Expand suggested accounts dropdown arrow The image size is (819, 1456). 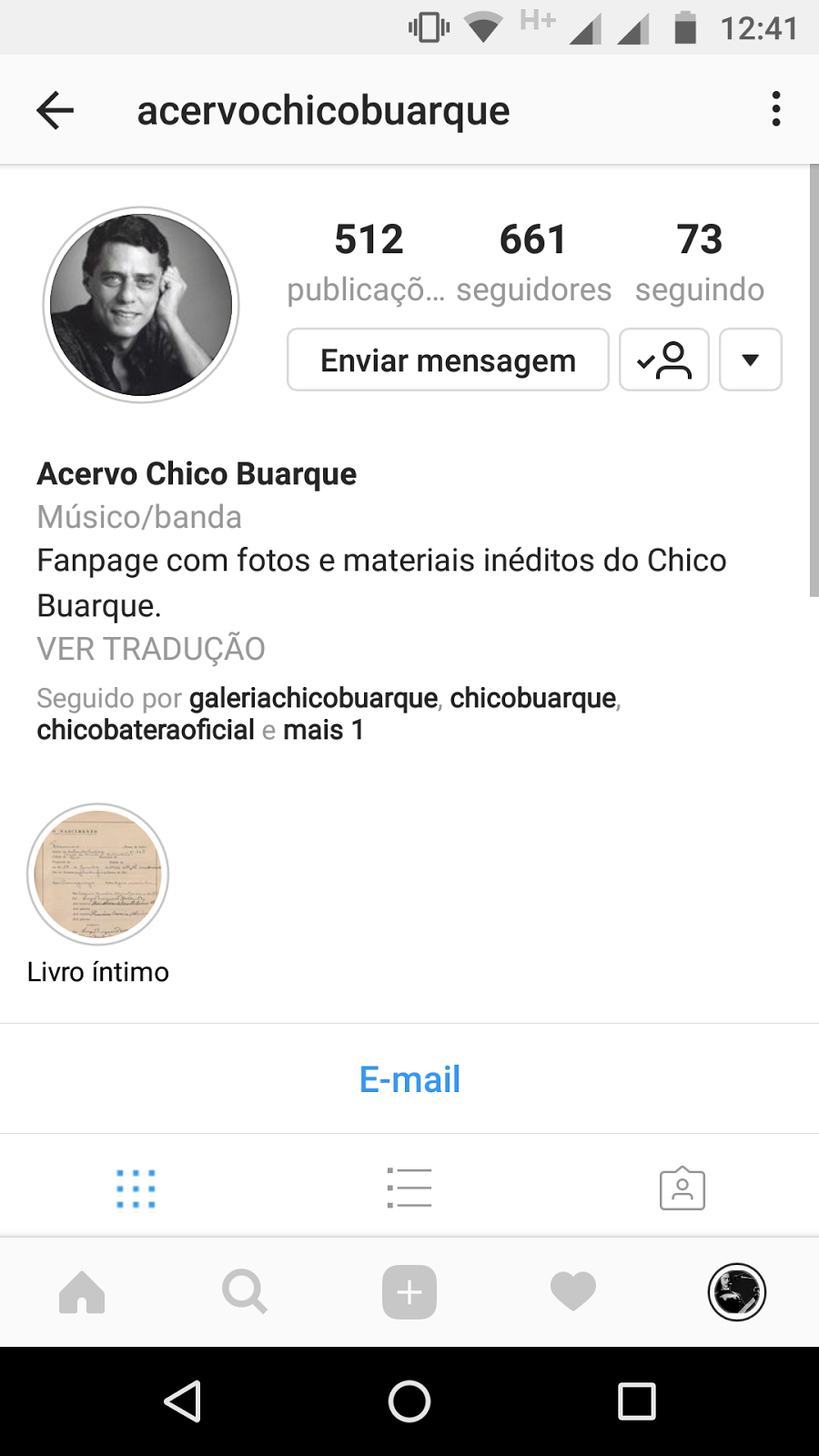click(750, 360)
